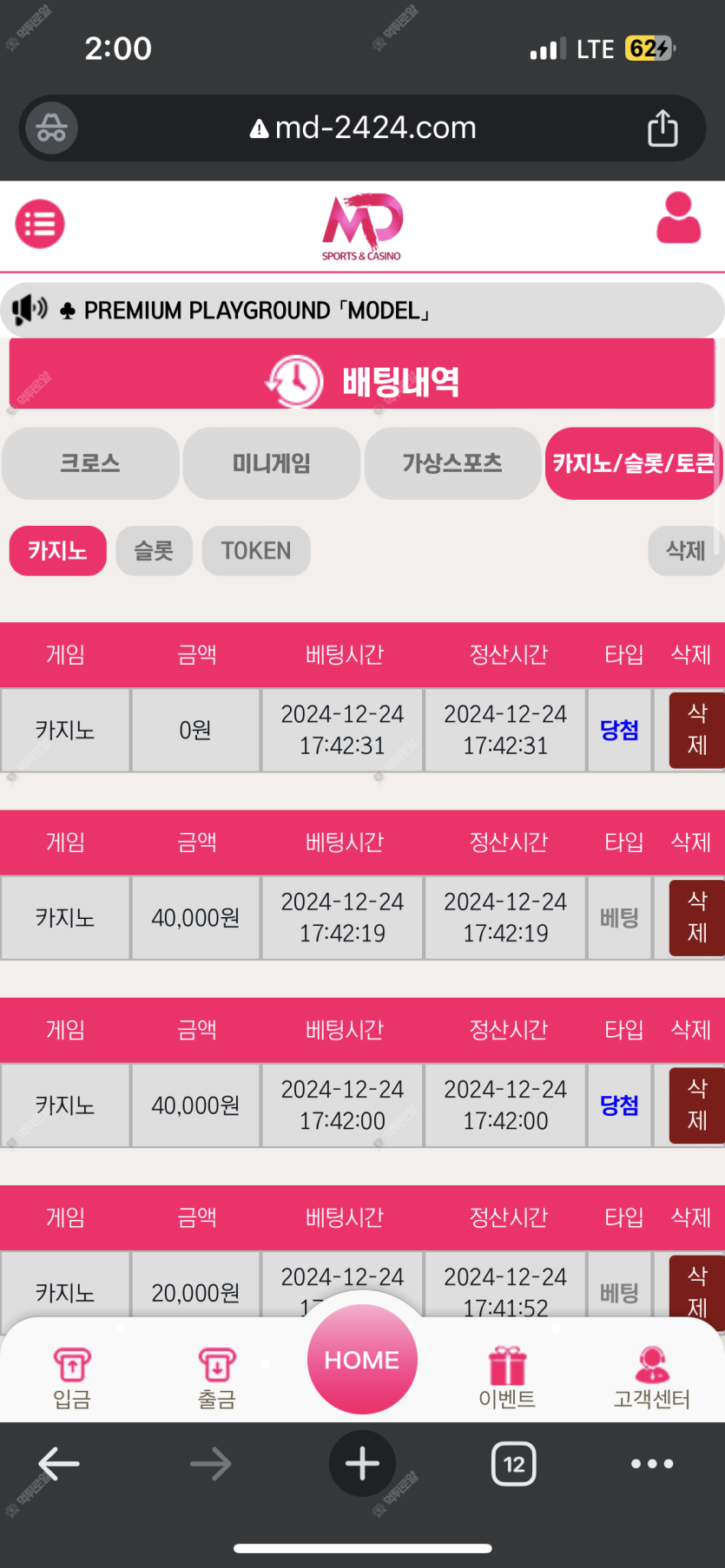Screen dimensions: 725x1568
Task: Delete the 40,000원 entry at 17:42:00
Action: pyautogui.click(x=696, y=1105)
